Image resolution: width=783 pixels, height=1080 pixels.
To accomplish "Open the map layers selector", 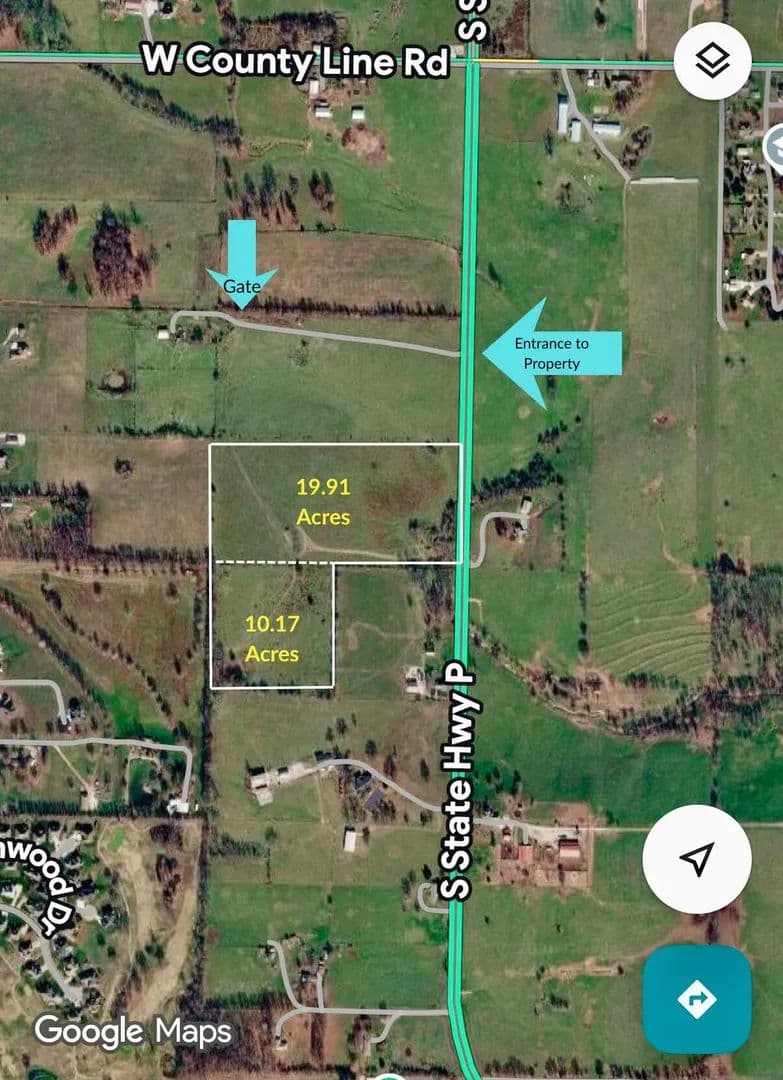I will click(712, 61).
